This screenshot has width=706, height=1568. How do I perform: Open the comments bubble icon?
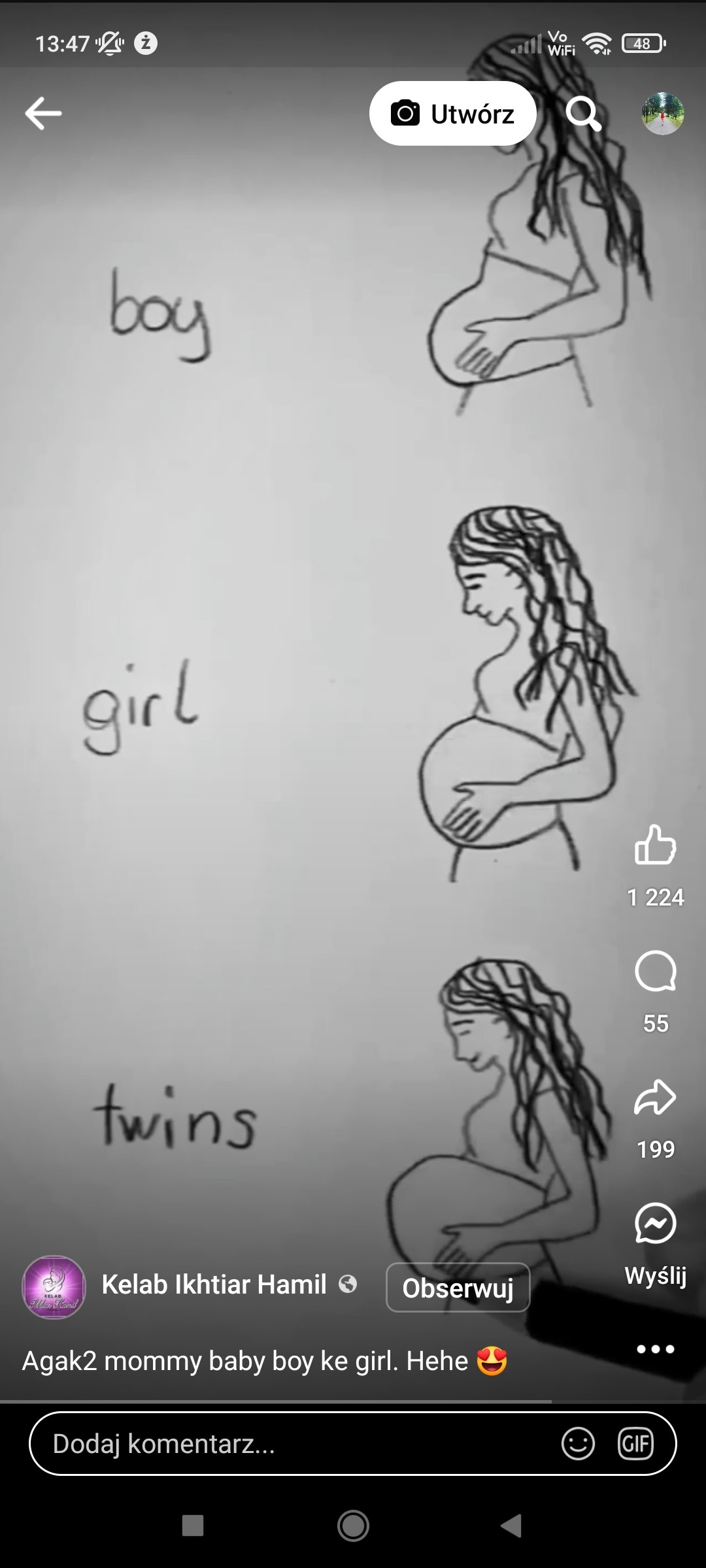(x=655, y=972)
